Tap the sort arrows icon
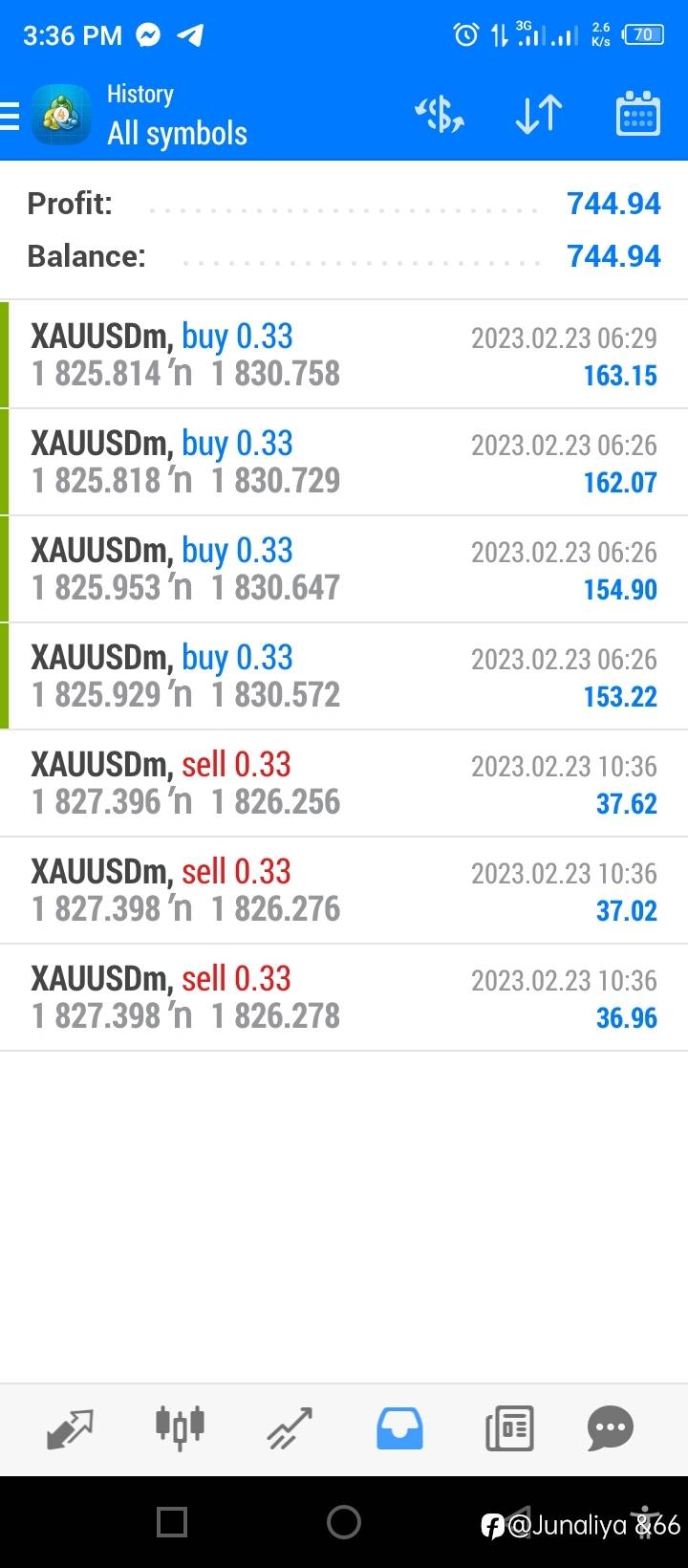Screen dimensions: 688x1568 (x=538, y=115)
